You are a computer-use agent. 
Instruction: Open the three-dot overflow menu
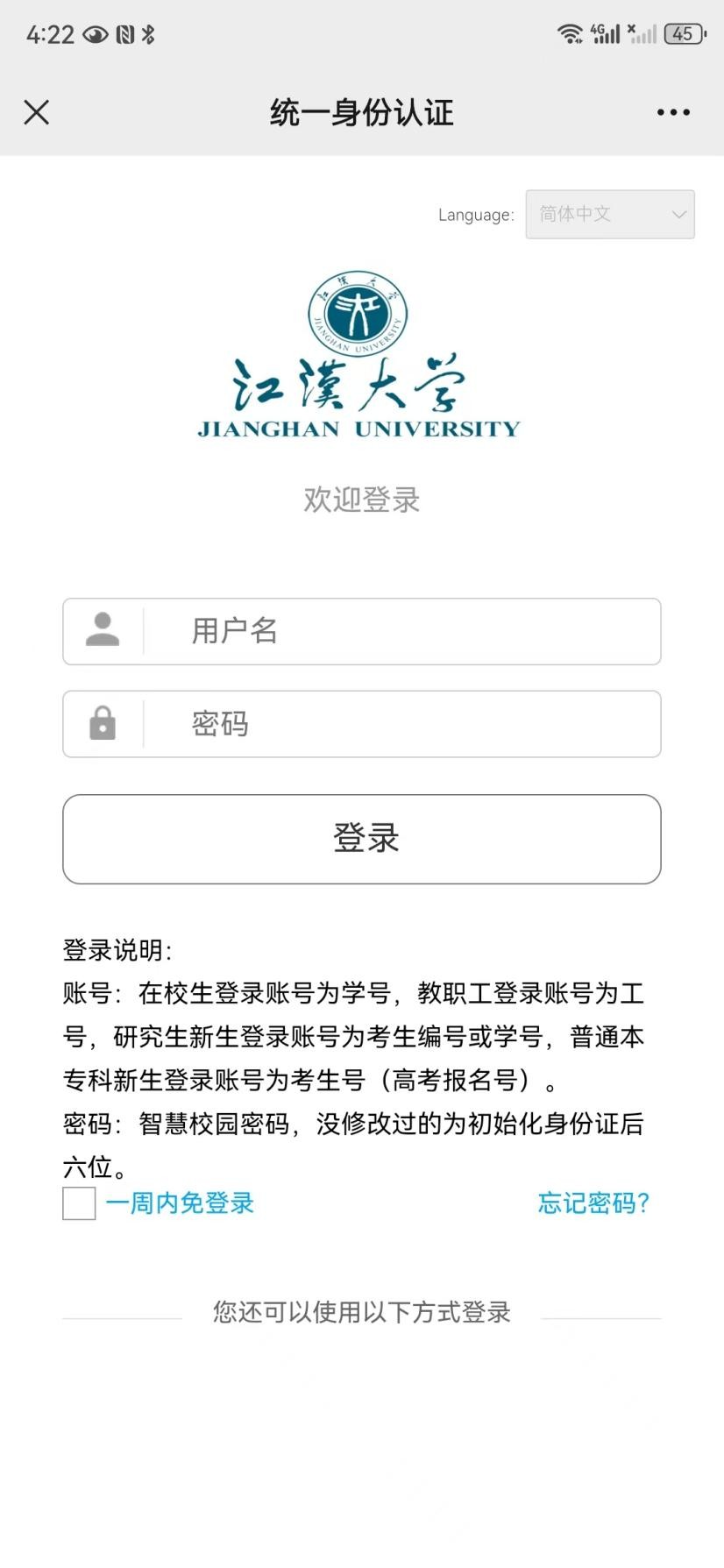click(673, 112)
